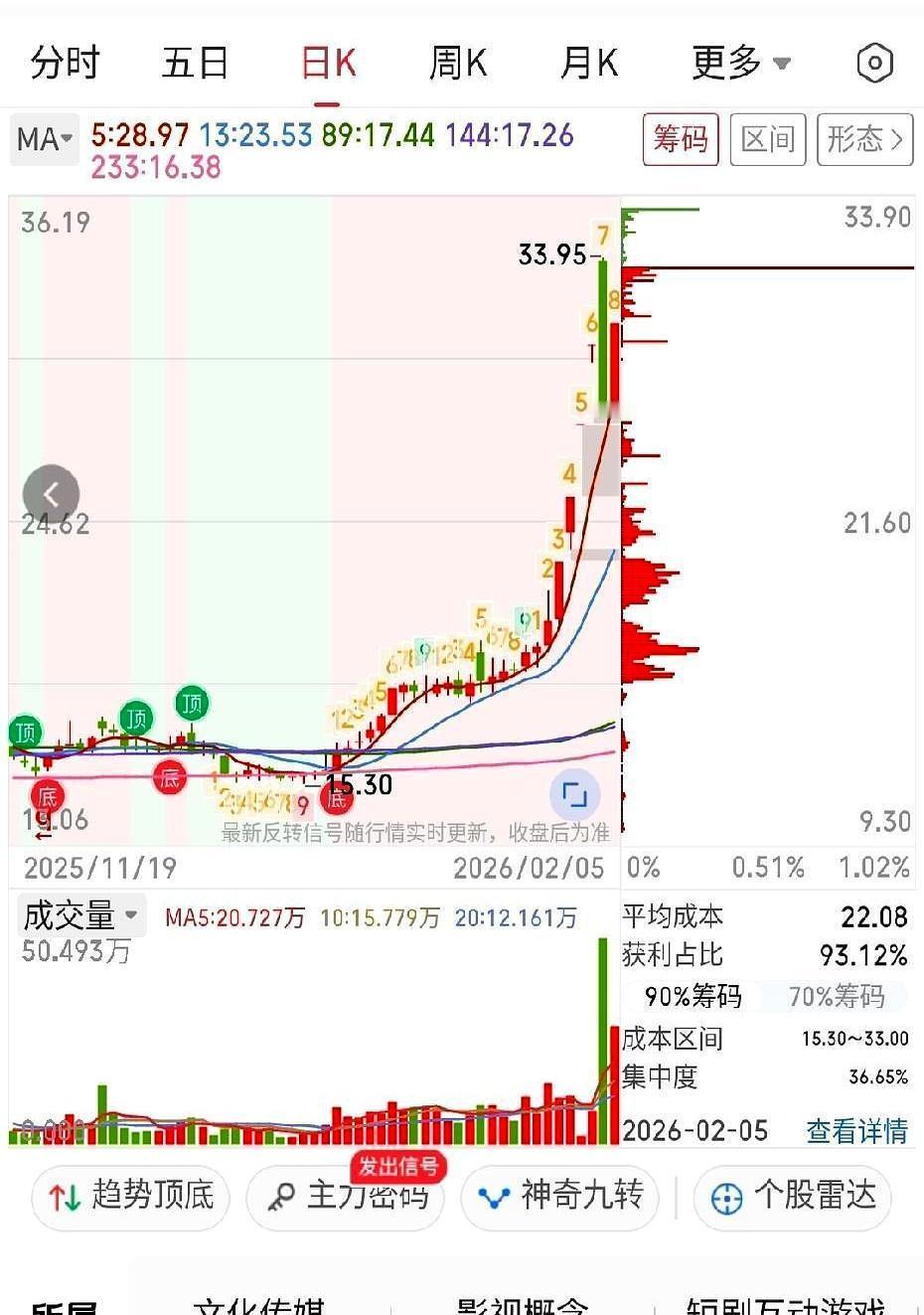Image resolution: width=924 pixels, height=1315 pixels.
Task: Open the MA indicator dropdown
Action: coord(43,139)
